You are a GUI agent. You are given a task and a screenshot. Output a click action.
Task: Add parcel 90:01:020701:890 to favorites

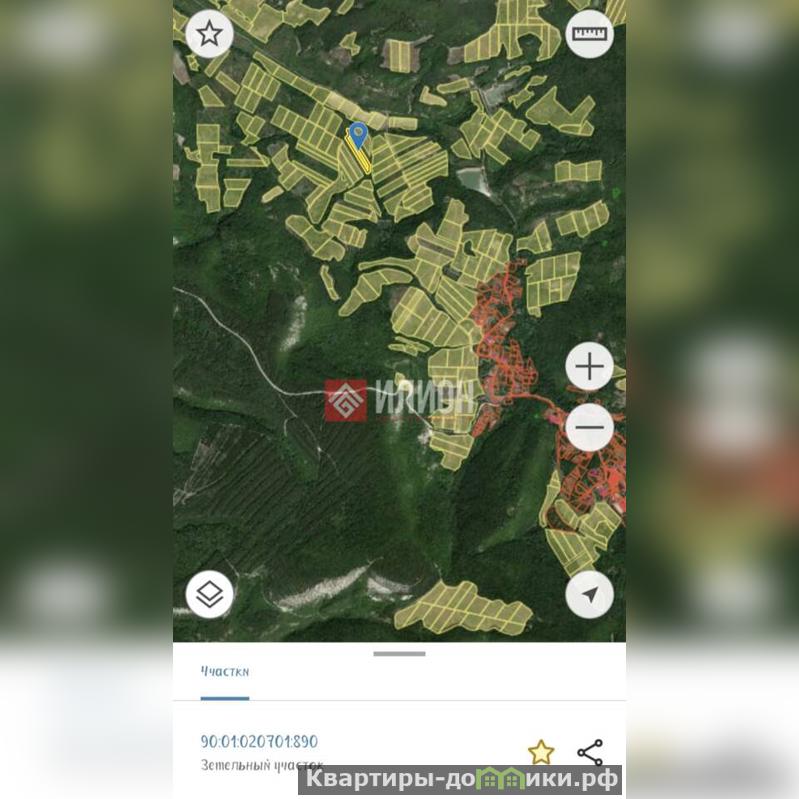point(541,752)
